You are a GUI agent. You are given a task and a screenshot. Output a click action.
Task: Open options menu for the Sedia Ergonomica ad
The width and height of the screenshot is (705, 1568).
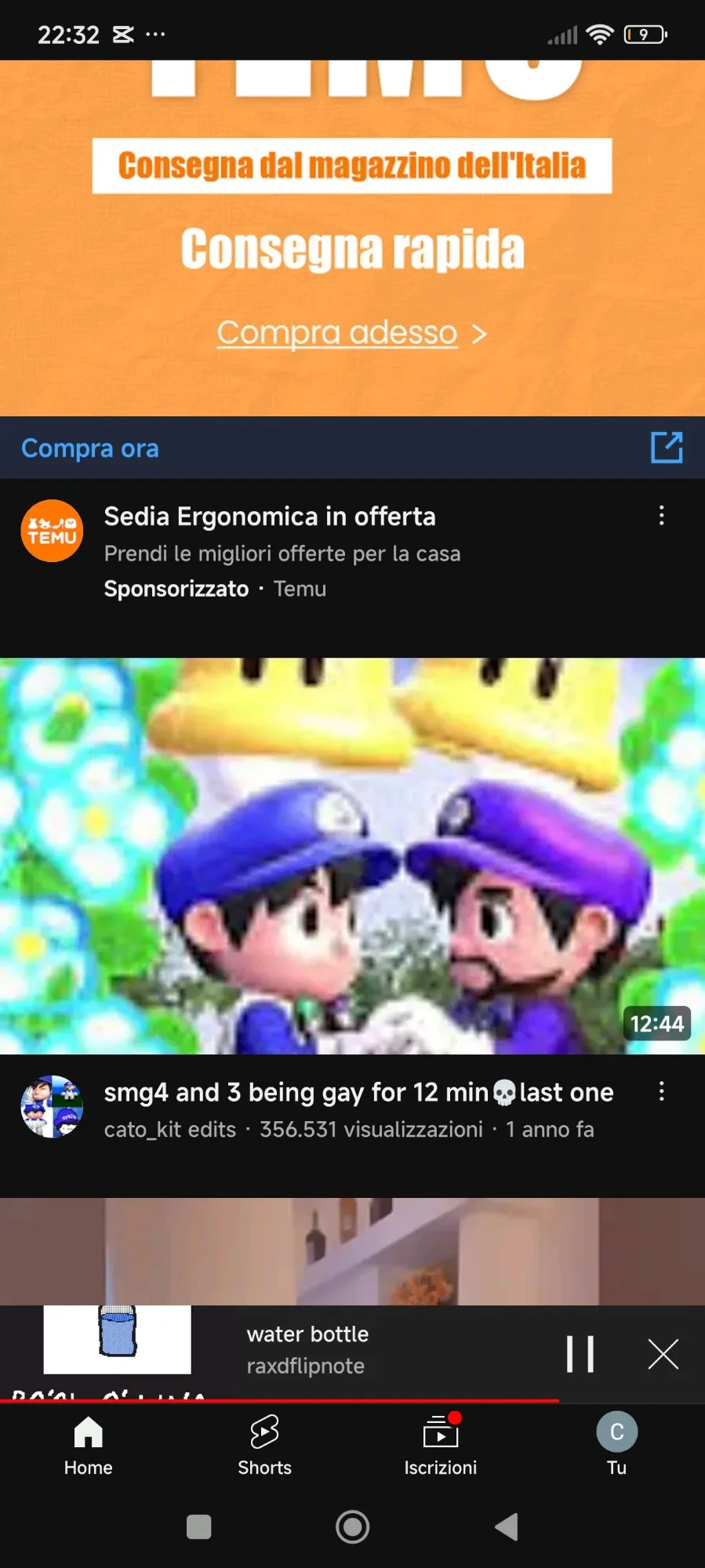(661, 516)
